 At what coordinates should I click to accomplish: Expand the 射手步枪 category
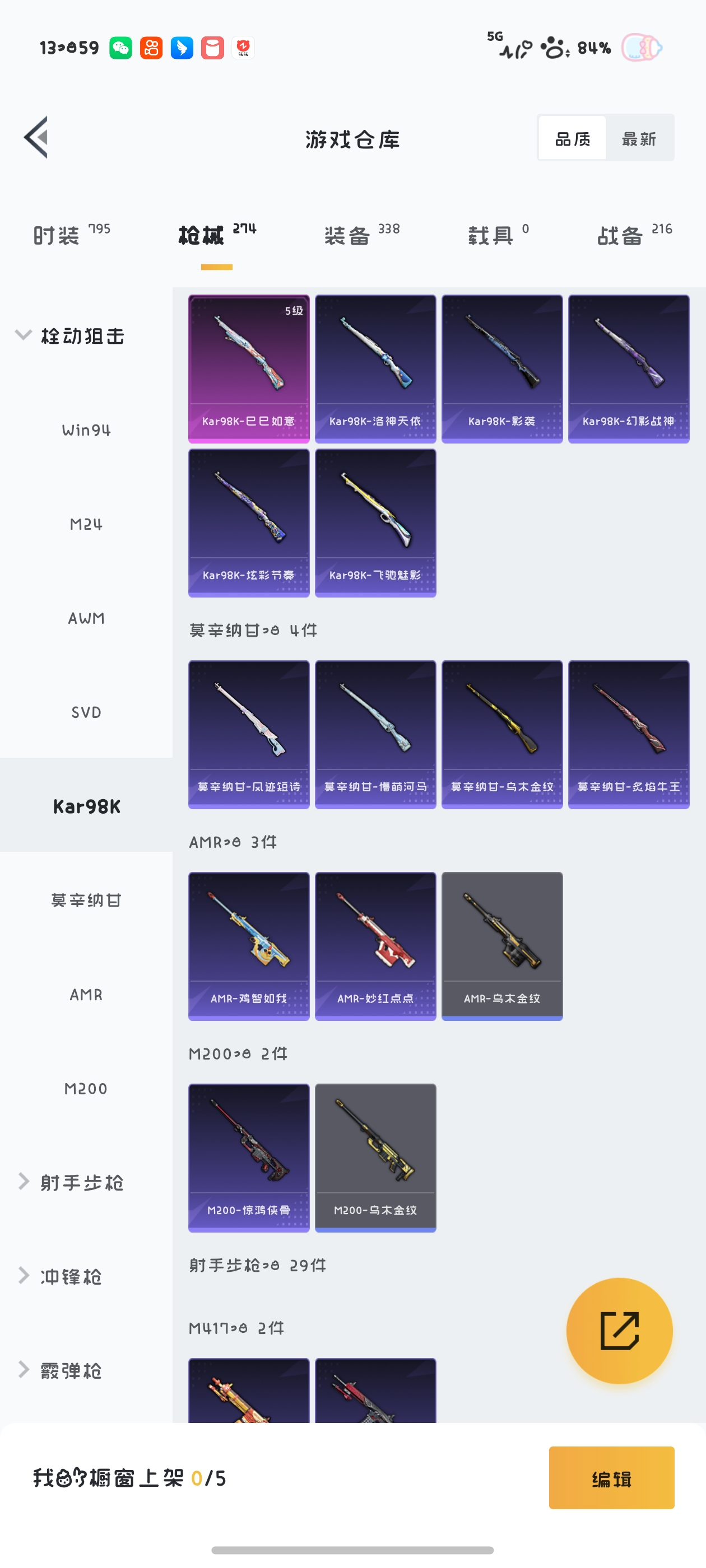coord(70,1182)
